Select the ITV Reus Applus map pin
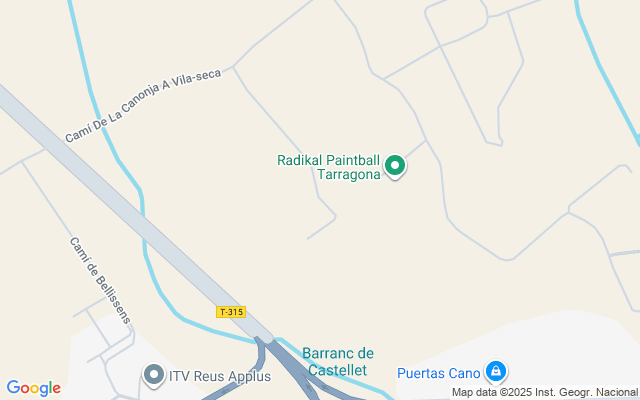Screen dimensions: 640x400 (154, 376)
